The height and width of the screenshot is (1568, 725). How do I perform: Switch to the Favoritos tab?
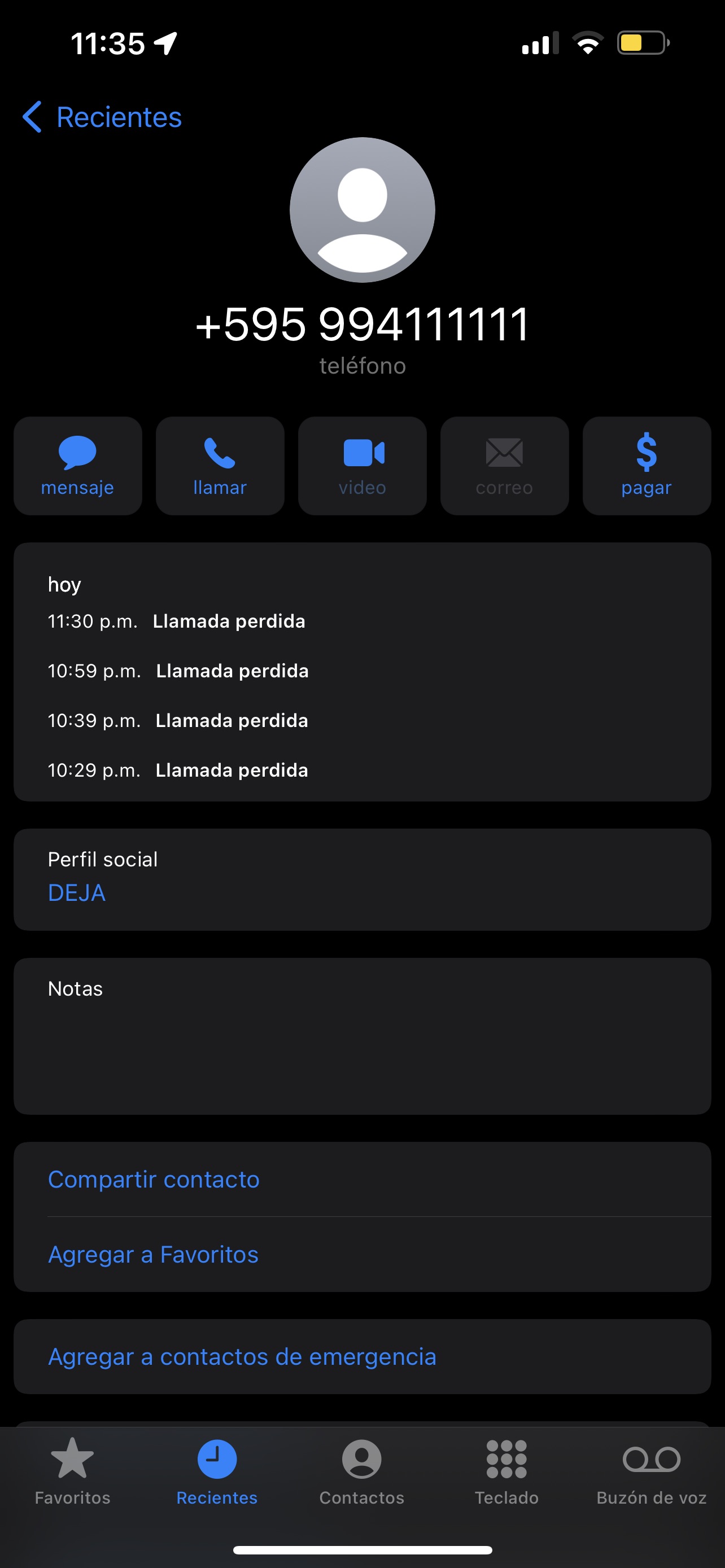72,1470
